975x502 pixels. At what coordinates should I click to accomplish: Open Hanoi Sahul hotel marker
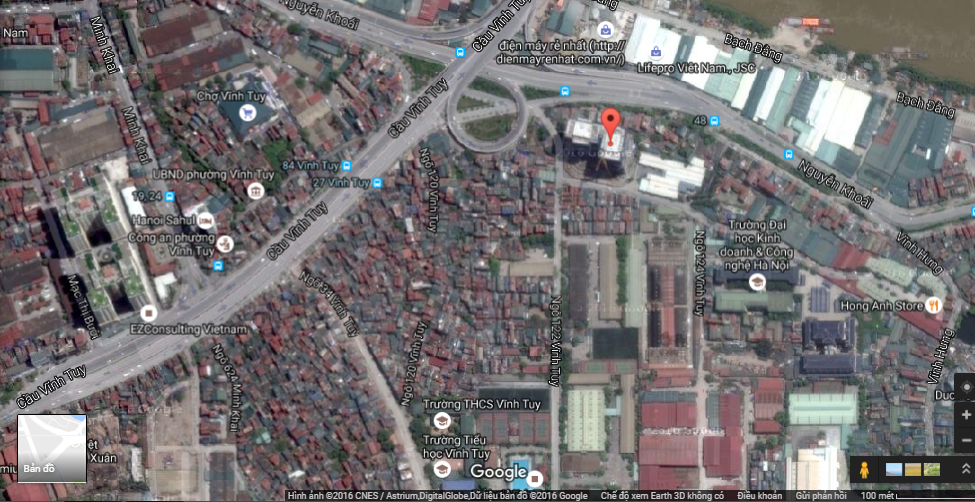tap(206, 219)
